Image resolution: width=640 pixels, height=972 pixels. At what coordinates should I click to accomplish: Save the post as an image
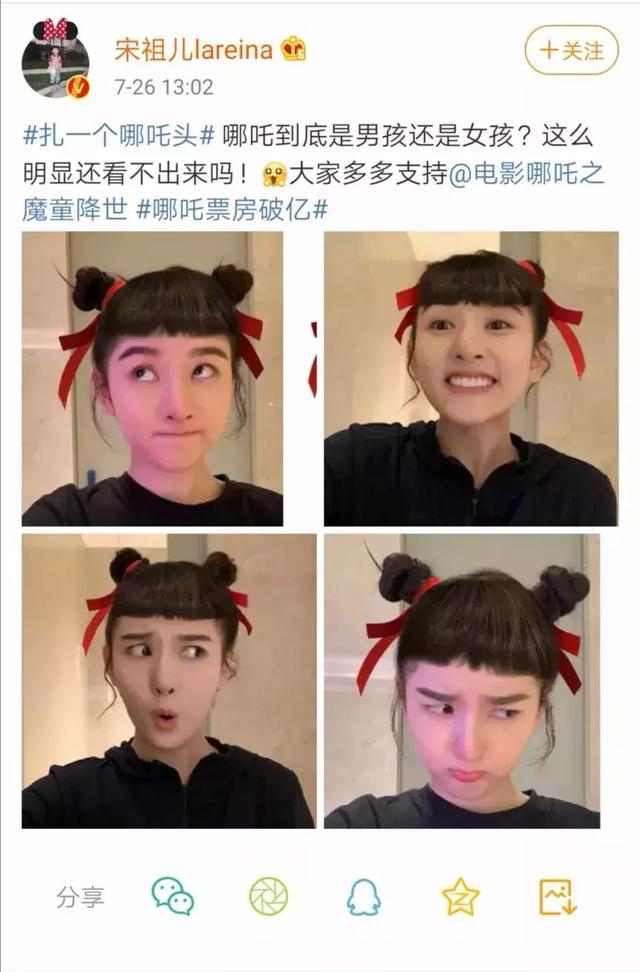tap(557, 896)
